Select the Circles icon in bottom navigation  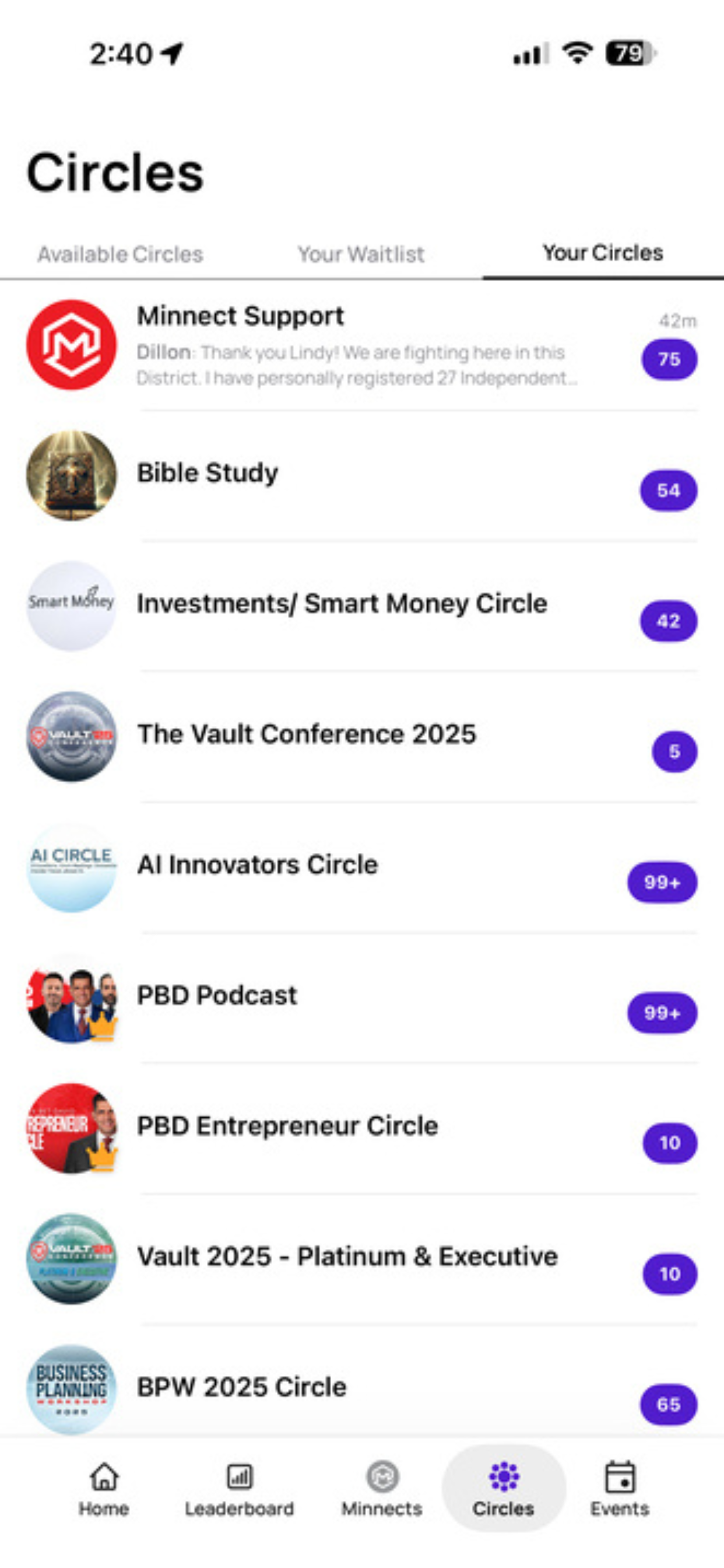click(x=503, y=1488)
